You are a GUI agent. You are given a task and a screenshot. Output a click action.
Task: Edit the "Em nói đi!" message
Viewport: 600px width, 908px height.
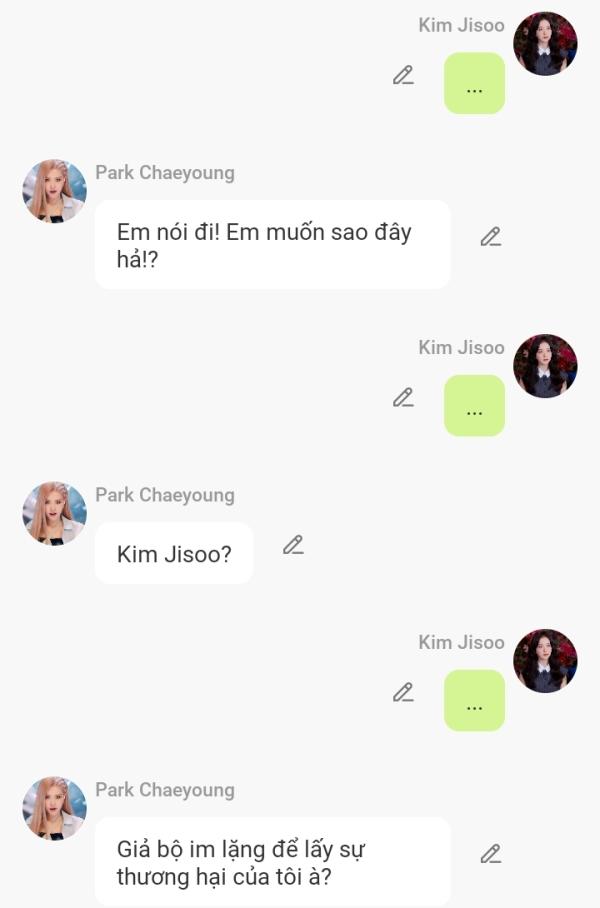click(490, 237)
